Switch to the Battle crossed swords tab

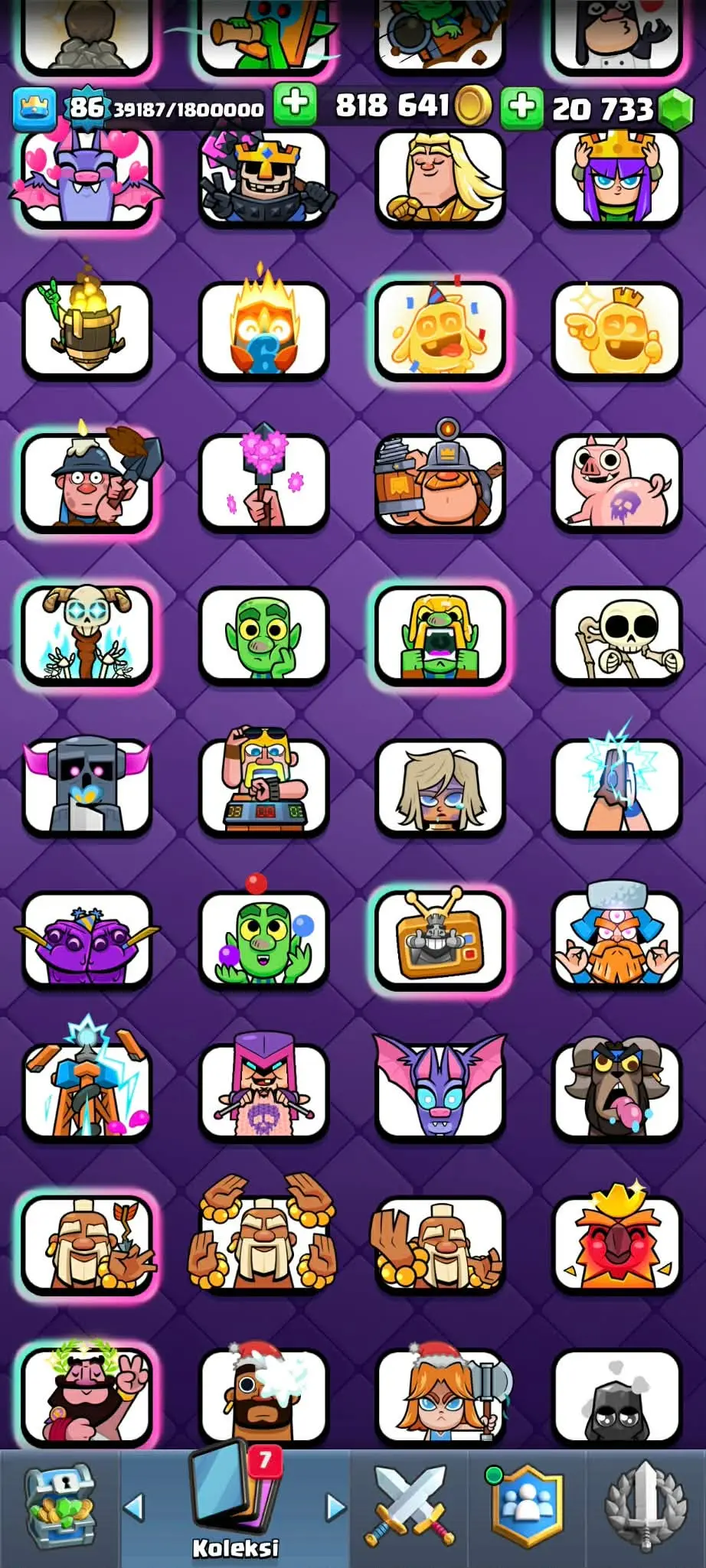point(410,1506)
